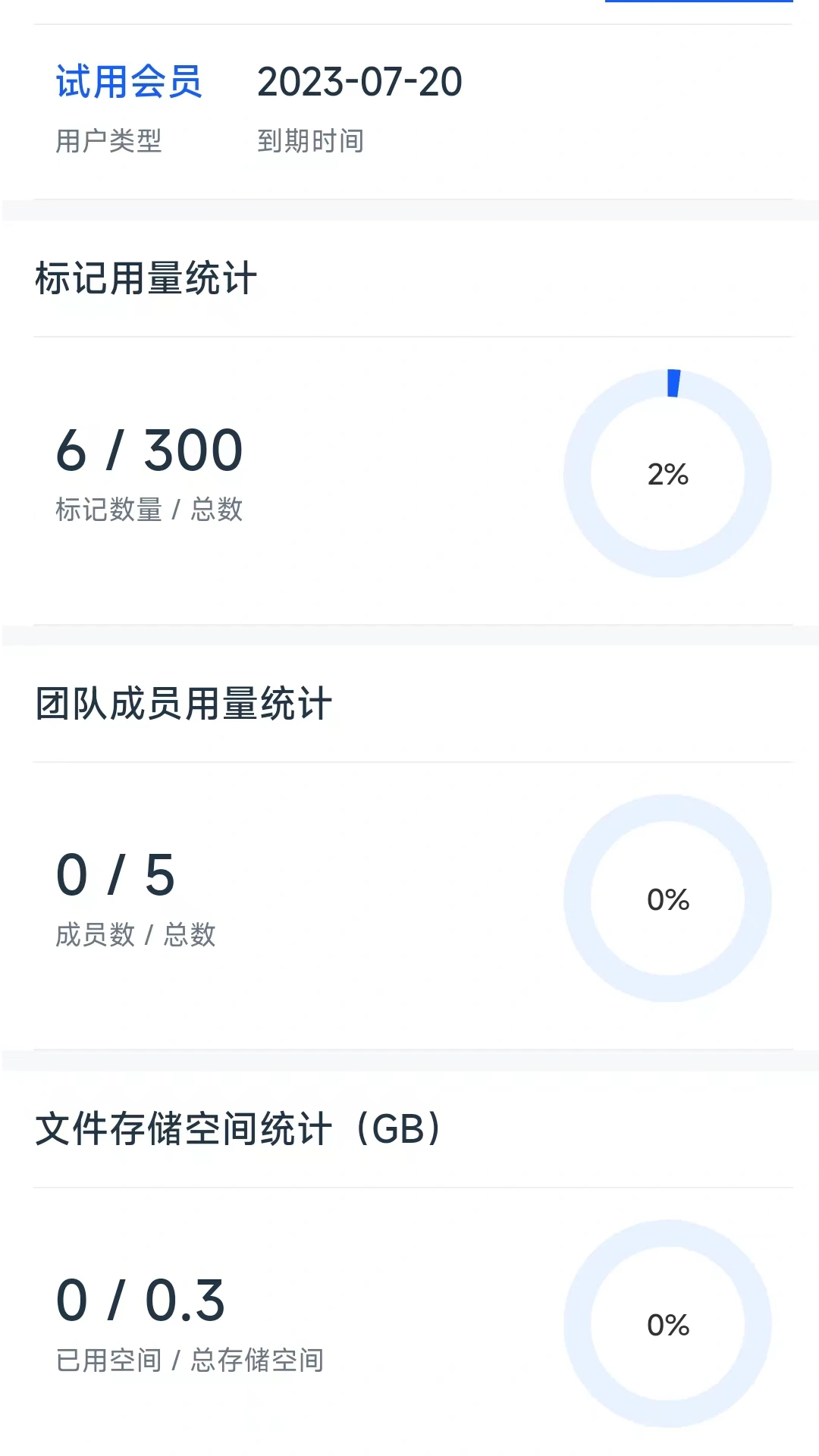Click the 已用空间 / 总存储空间 caption
Screen dimensions: 819x1456
click(x=192, y=1356)
